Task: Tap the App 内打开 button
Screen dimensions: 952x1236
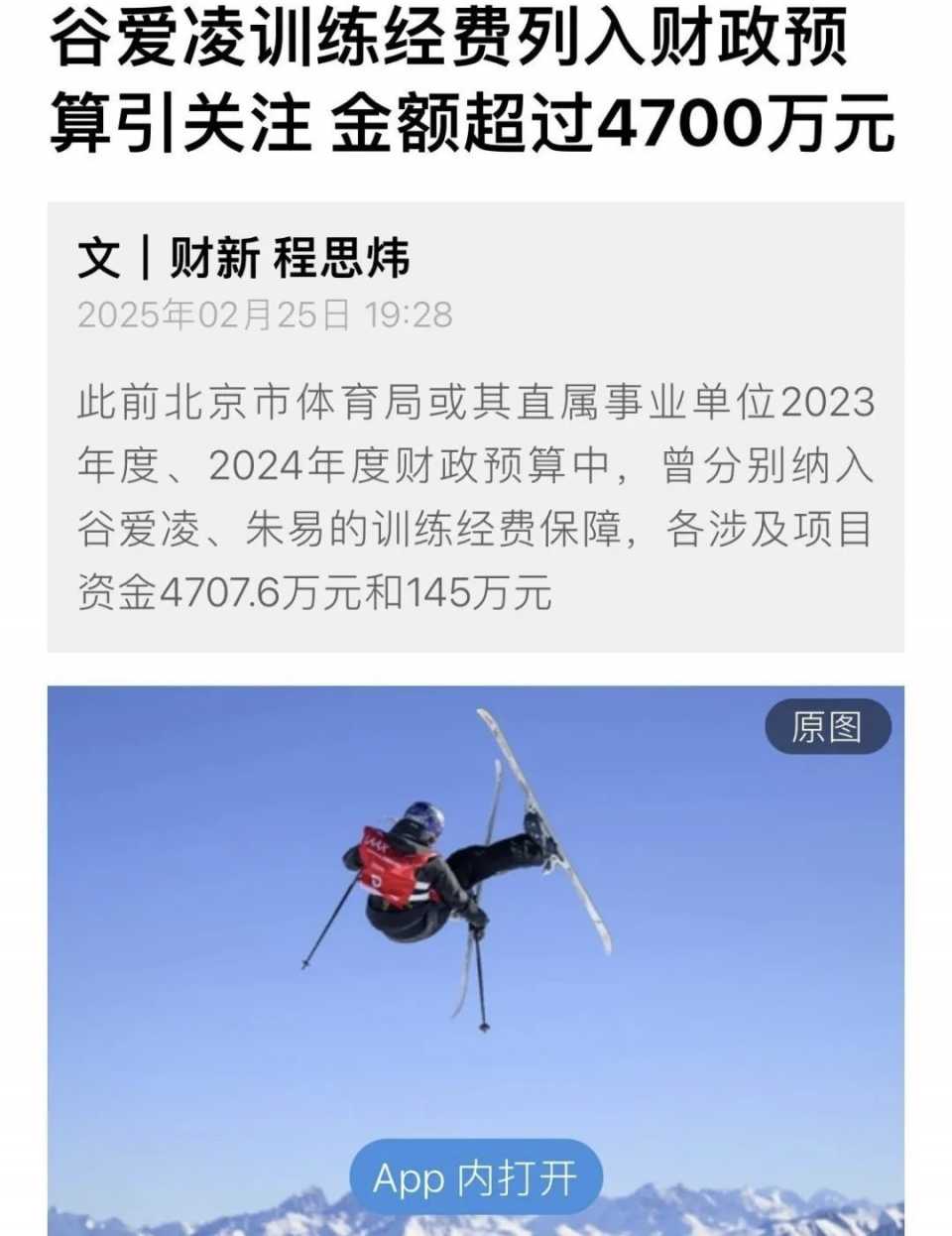Action: point(475,1177)
